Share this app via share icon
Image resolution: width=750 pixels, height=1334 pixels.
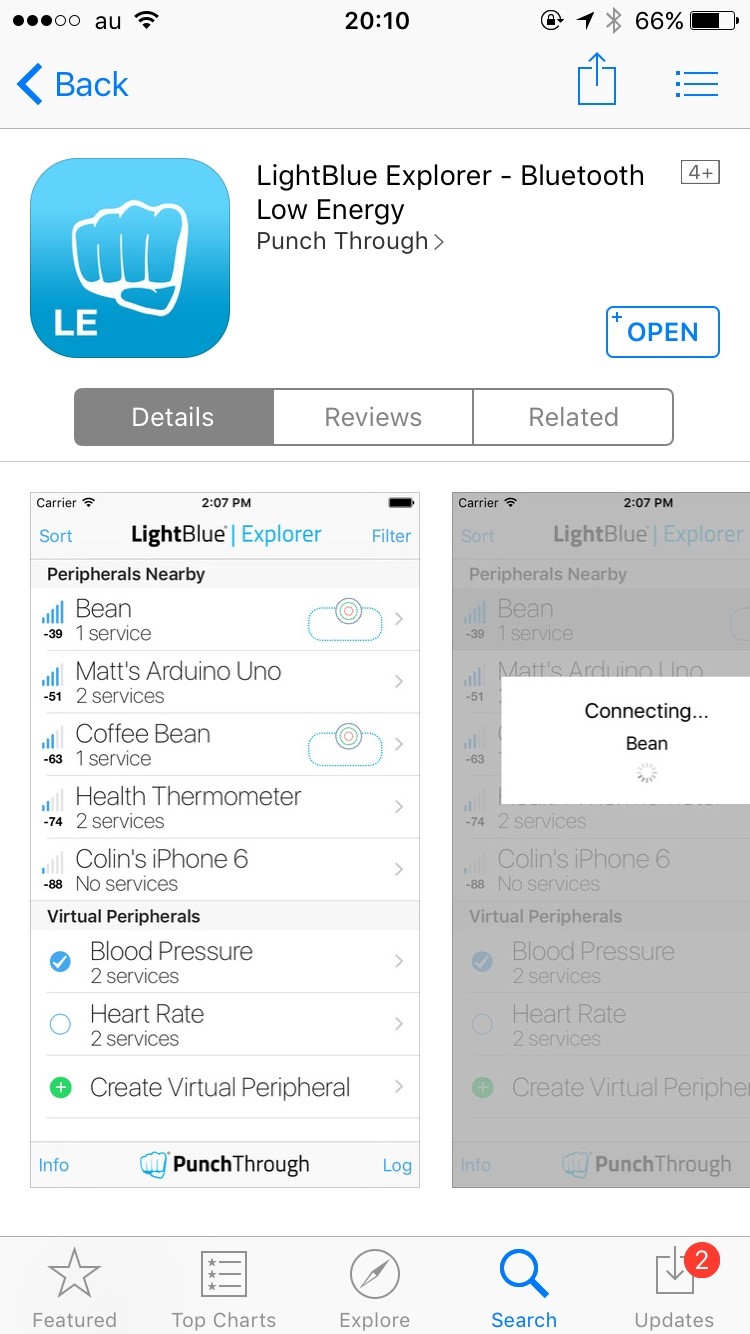coord(597,80)
